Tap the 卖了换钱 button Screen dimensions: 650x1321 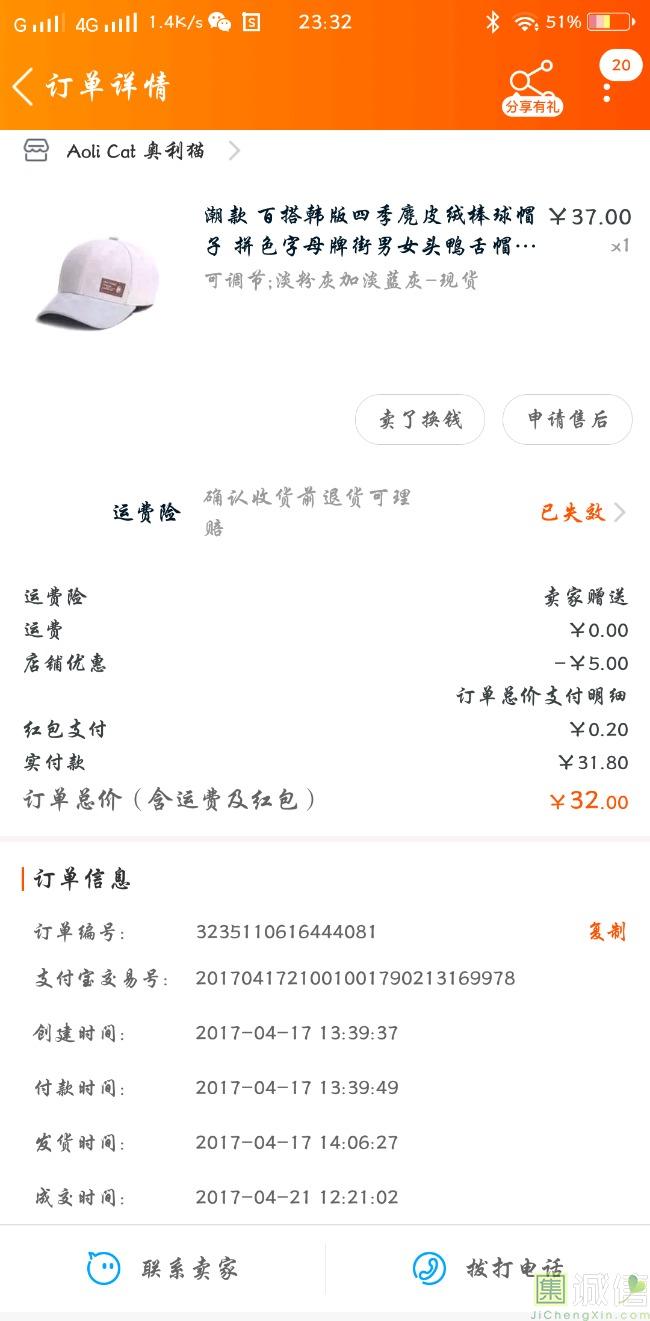420,419
